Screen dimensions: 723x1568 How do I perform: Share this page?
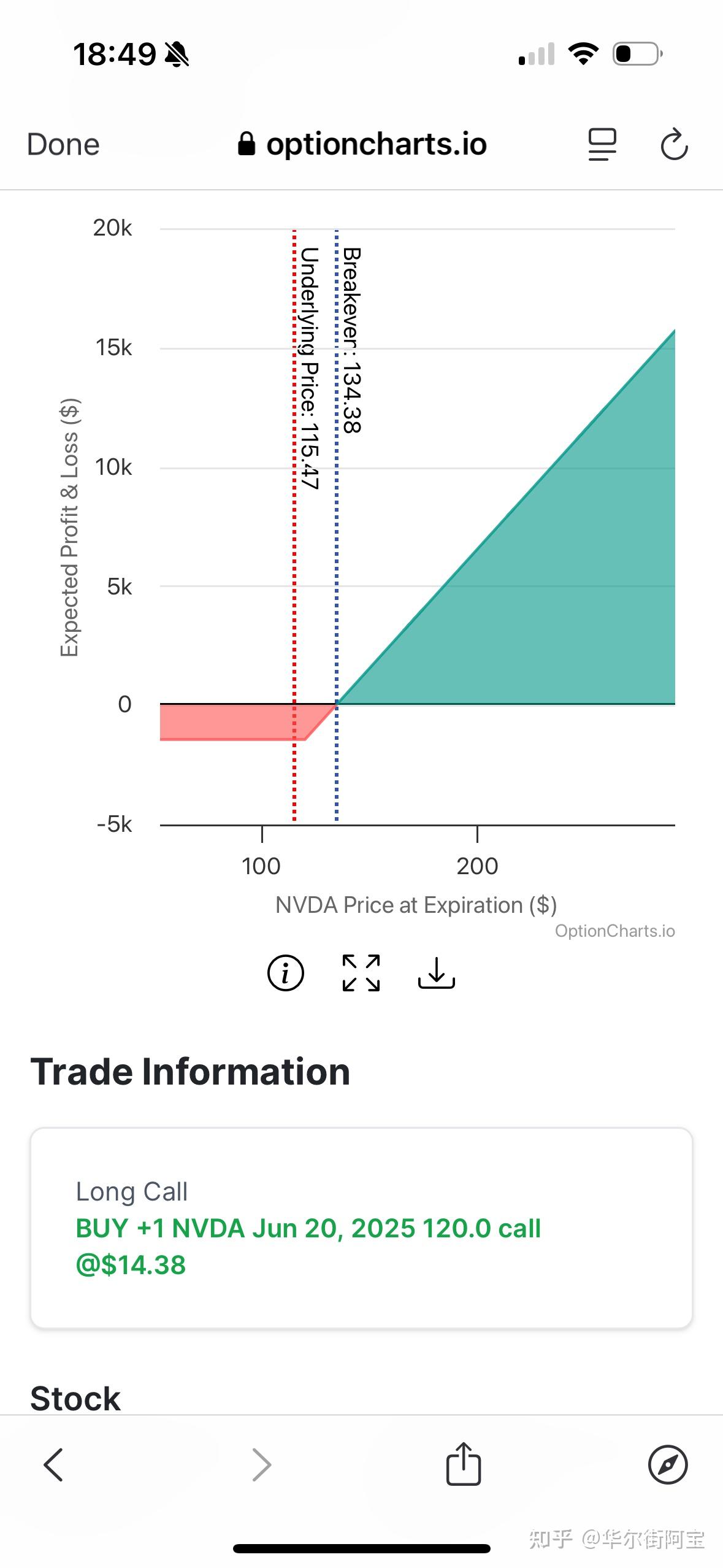tap(464, 1464)
